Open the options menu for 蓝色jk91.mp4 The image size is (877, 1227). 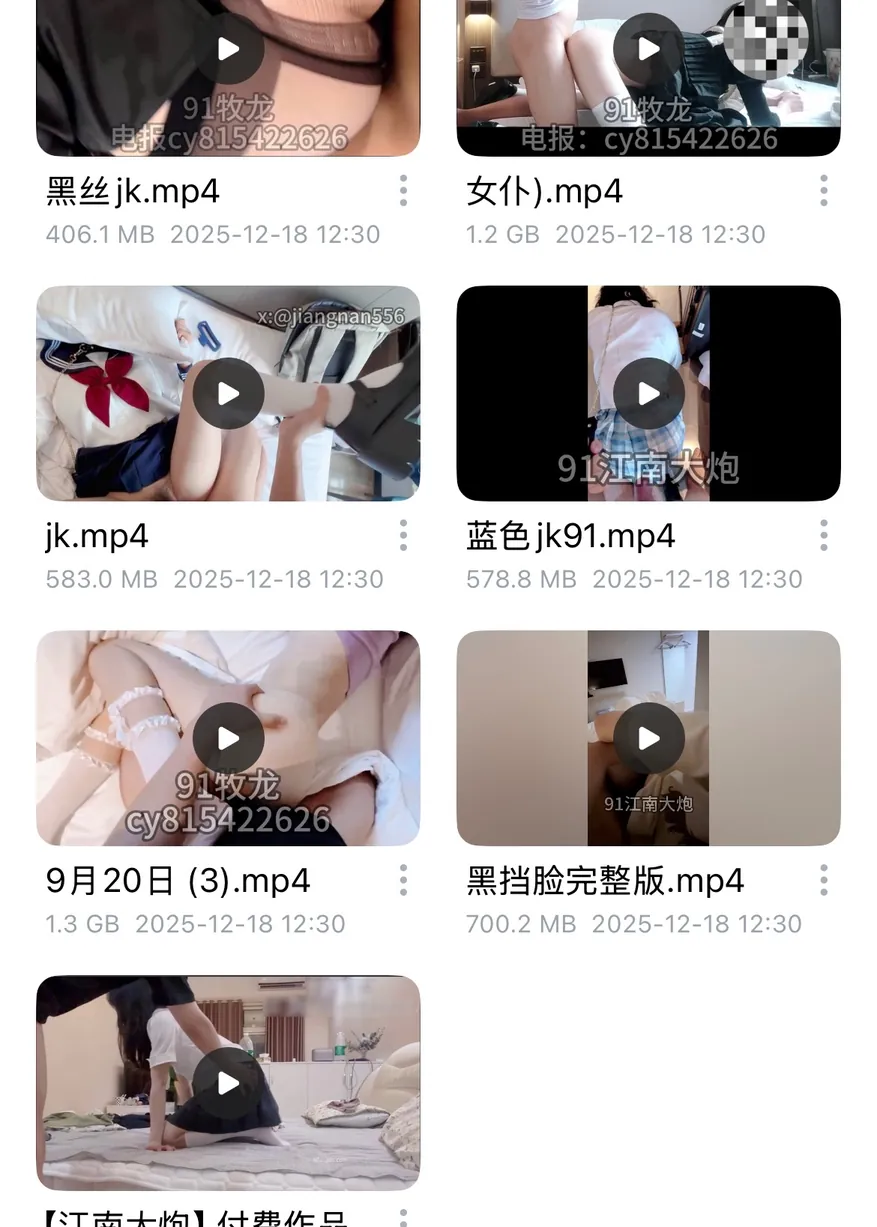point(823,535)
